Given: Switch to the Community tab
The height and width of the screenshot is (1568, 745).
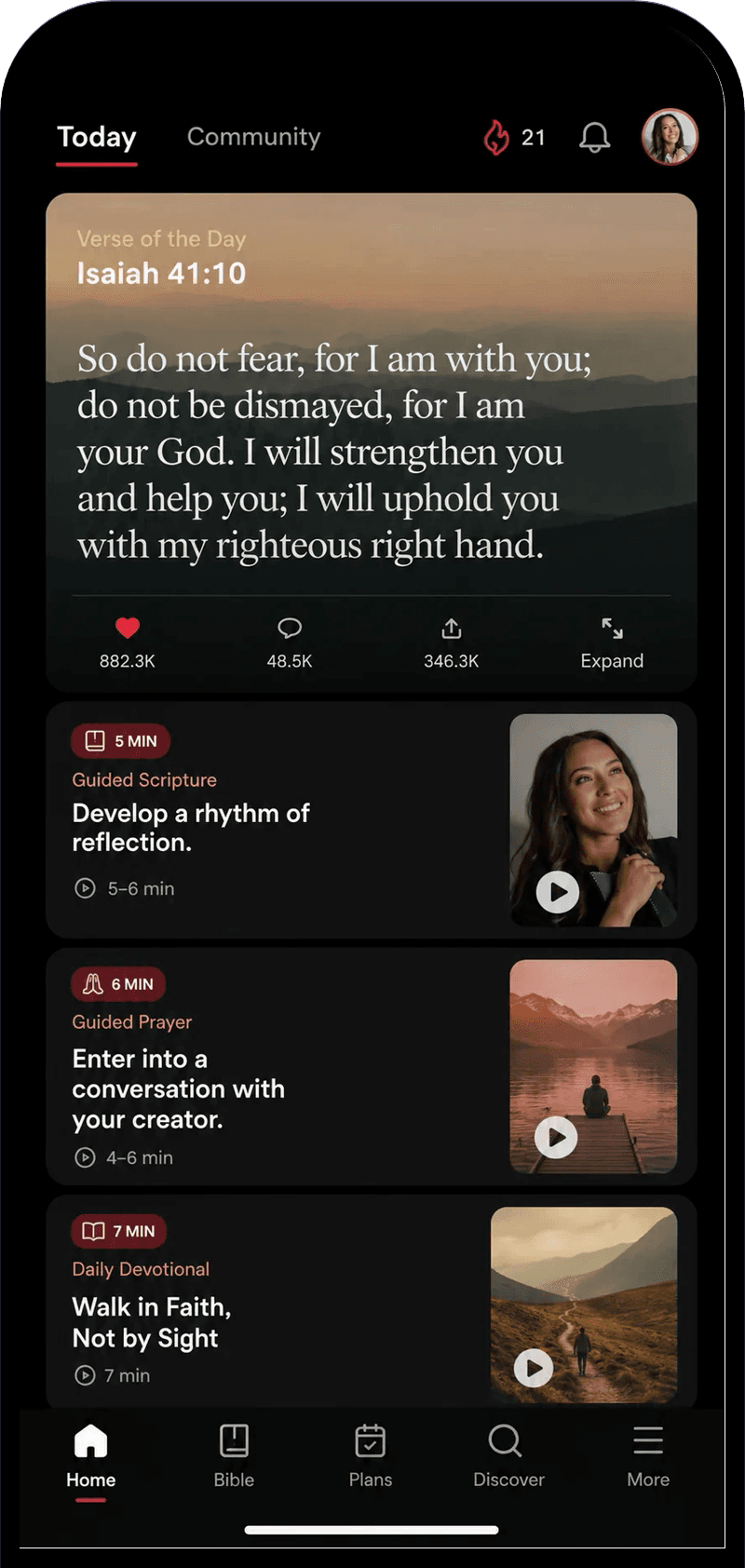Looking at the screenshot, I should pos(253,137).
